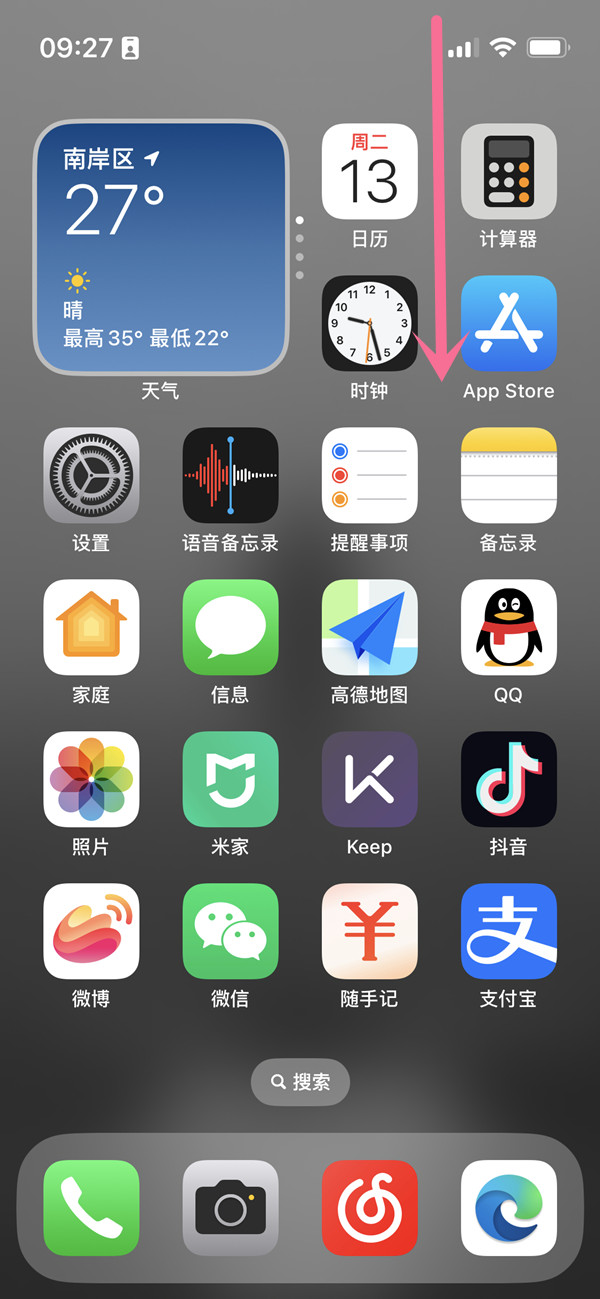Open 微信 WeChat
The image size is (600, 1299).
coord(230,931)
